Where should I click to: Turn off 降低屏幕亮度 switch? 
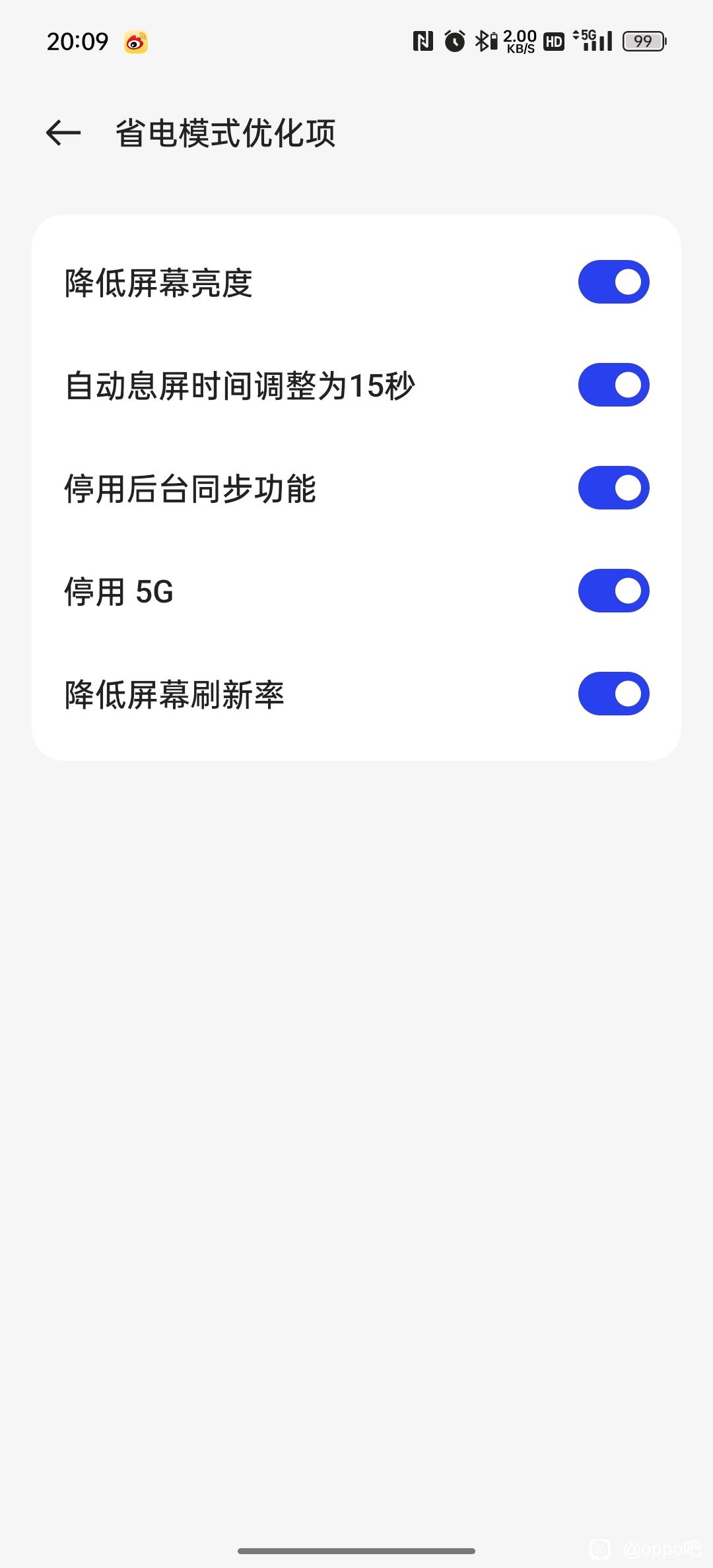pyautogui.click(x=614, y=282)
